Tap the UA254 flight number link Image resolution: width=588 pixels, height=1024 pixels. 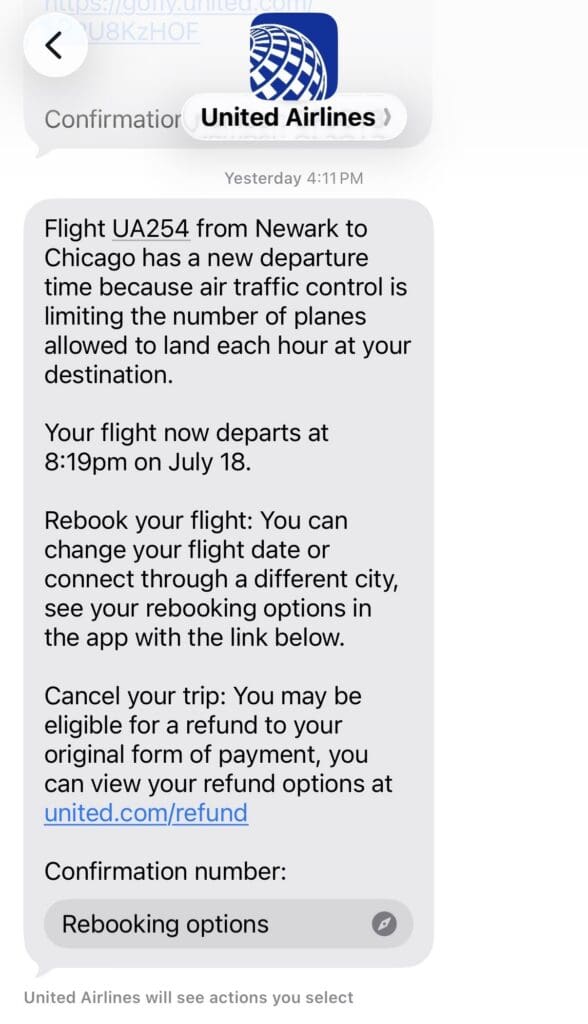click(x=151, y=229)
